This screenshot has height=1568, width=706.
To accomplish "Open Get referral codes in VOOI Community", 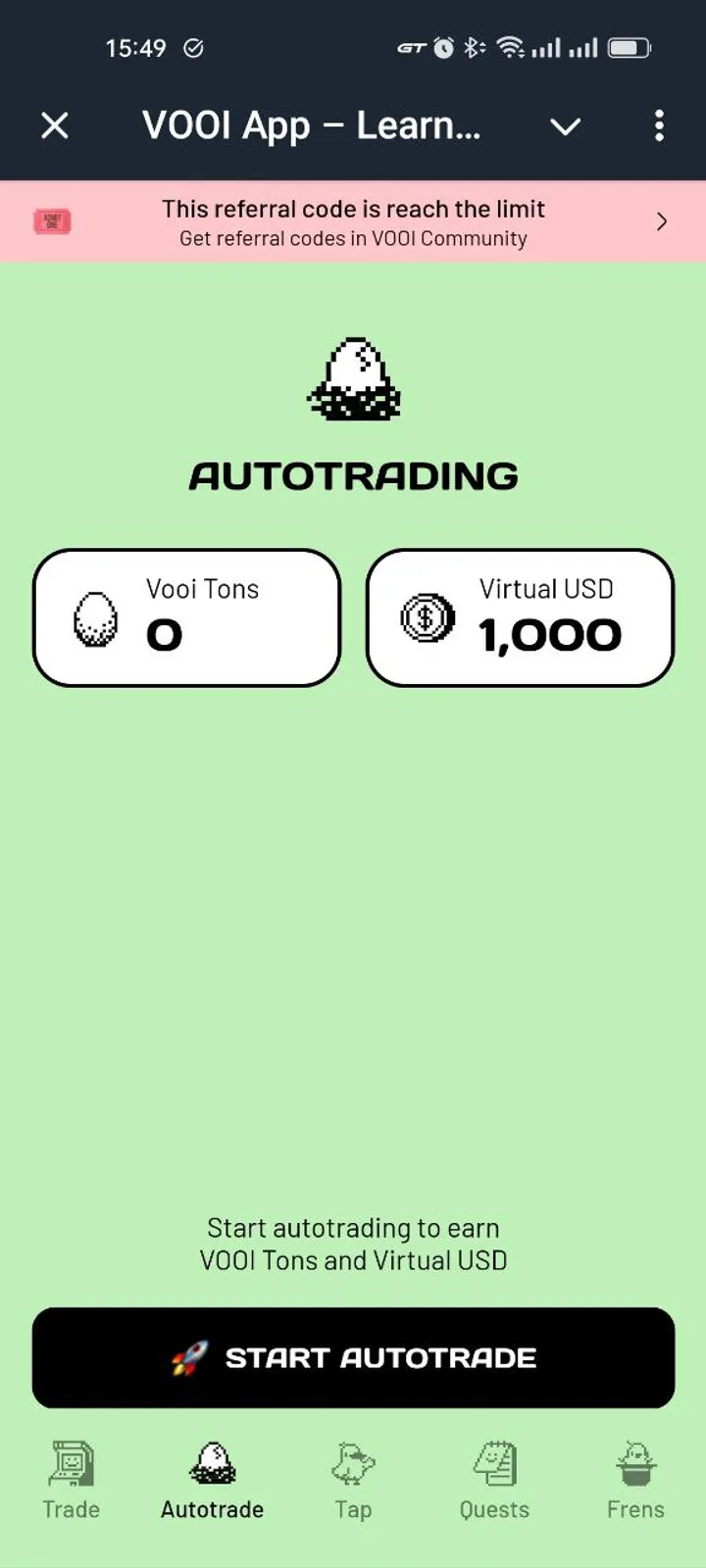I will [x=353, y=238].
